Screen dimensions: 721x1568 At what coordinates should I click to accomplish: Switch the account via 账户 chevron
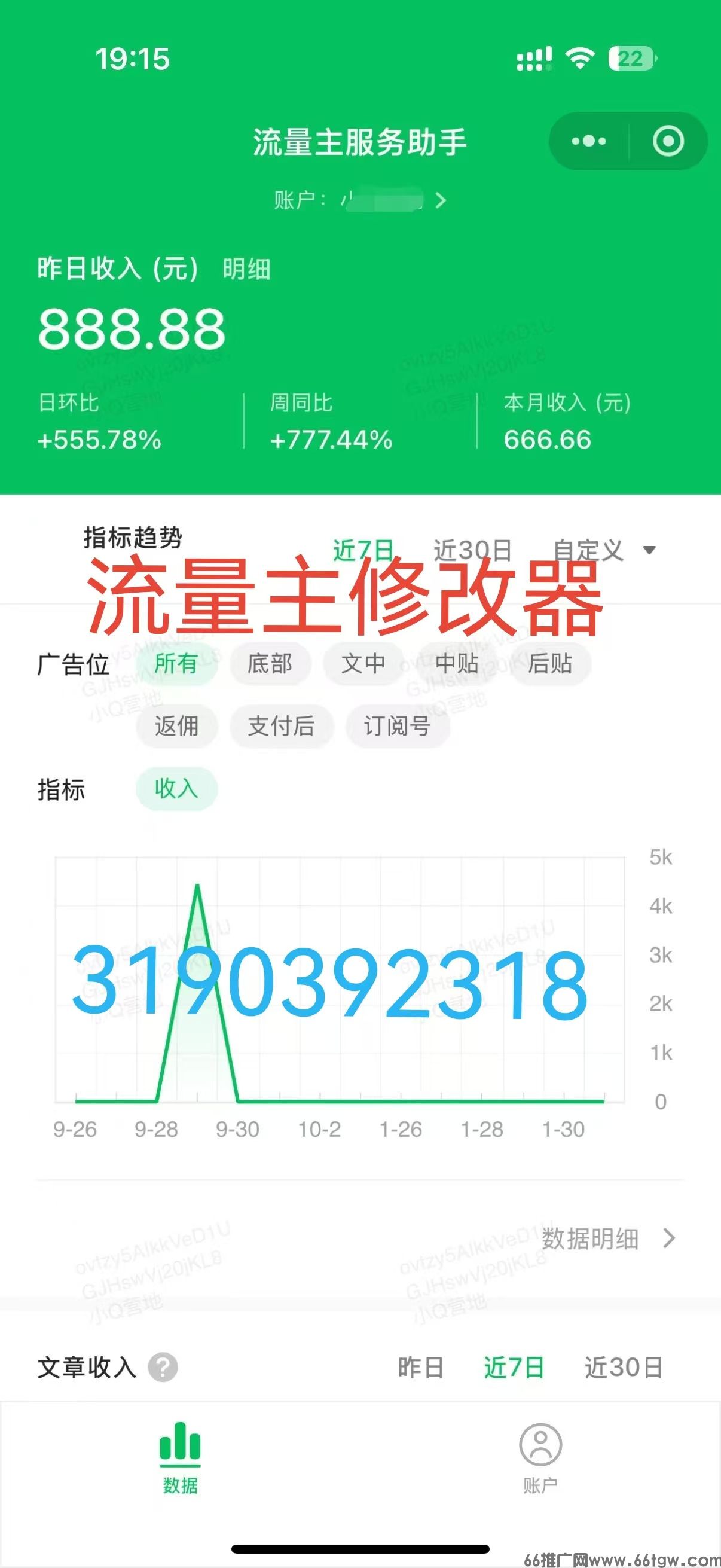pos(441,200)
